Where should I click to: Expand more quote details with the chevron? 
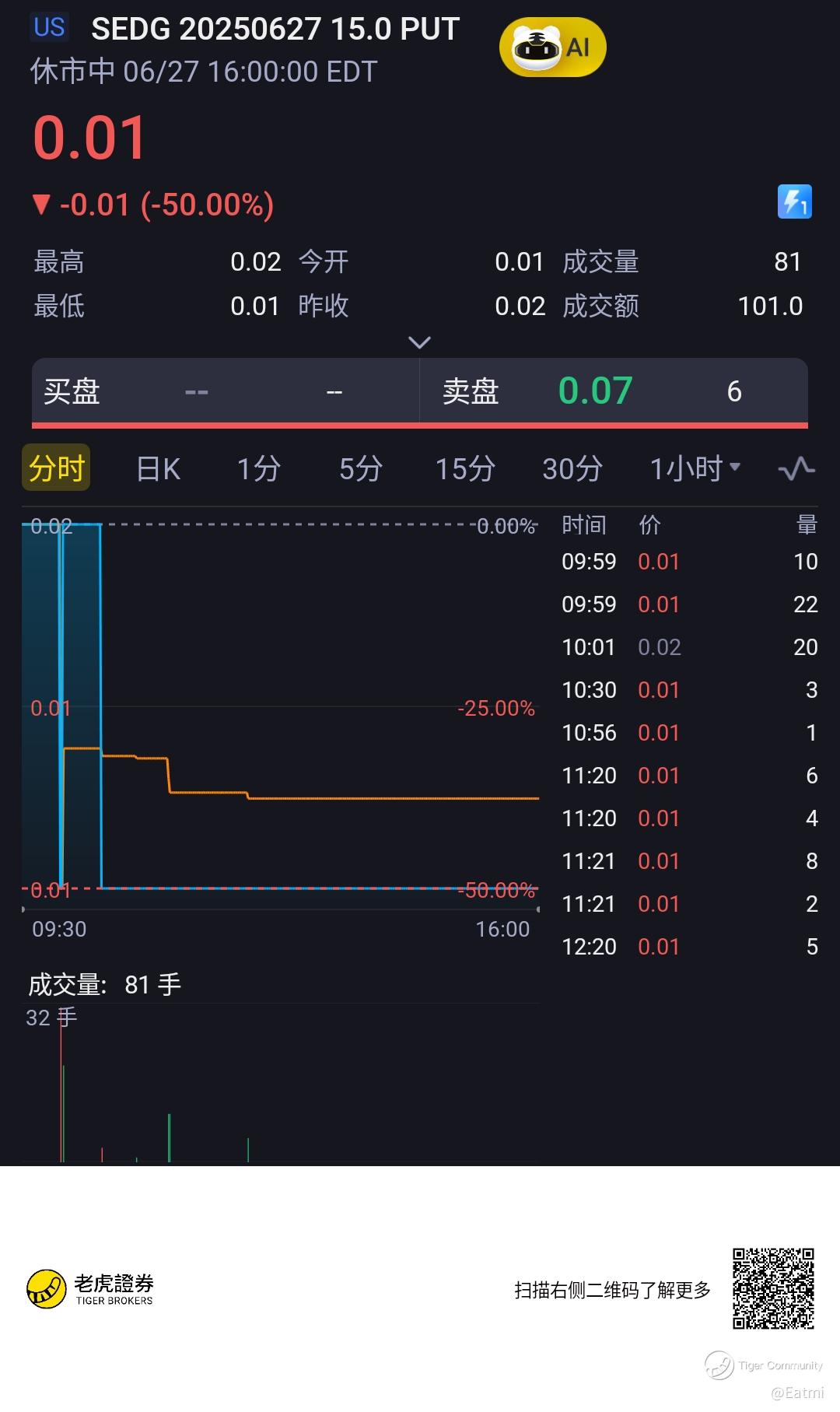pyautogui.click(x=419, y=342)
